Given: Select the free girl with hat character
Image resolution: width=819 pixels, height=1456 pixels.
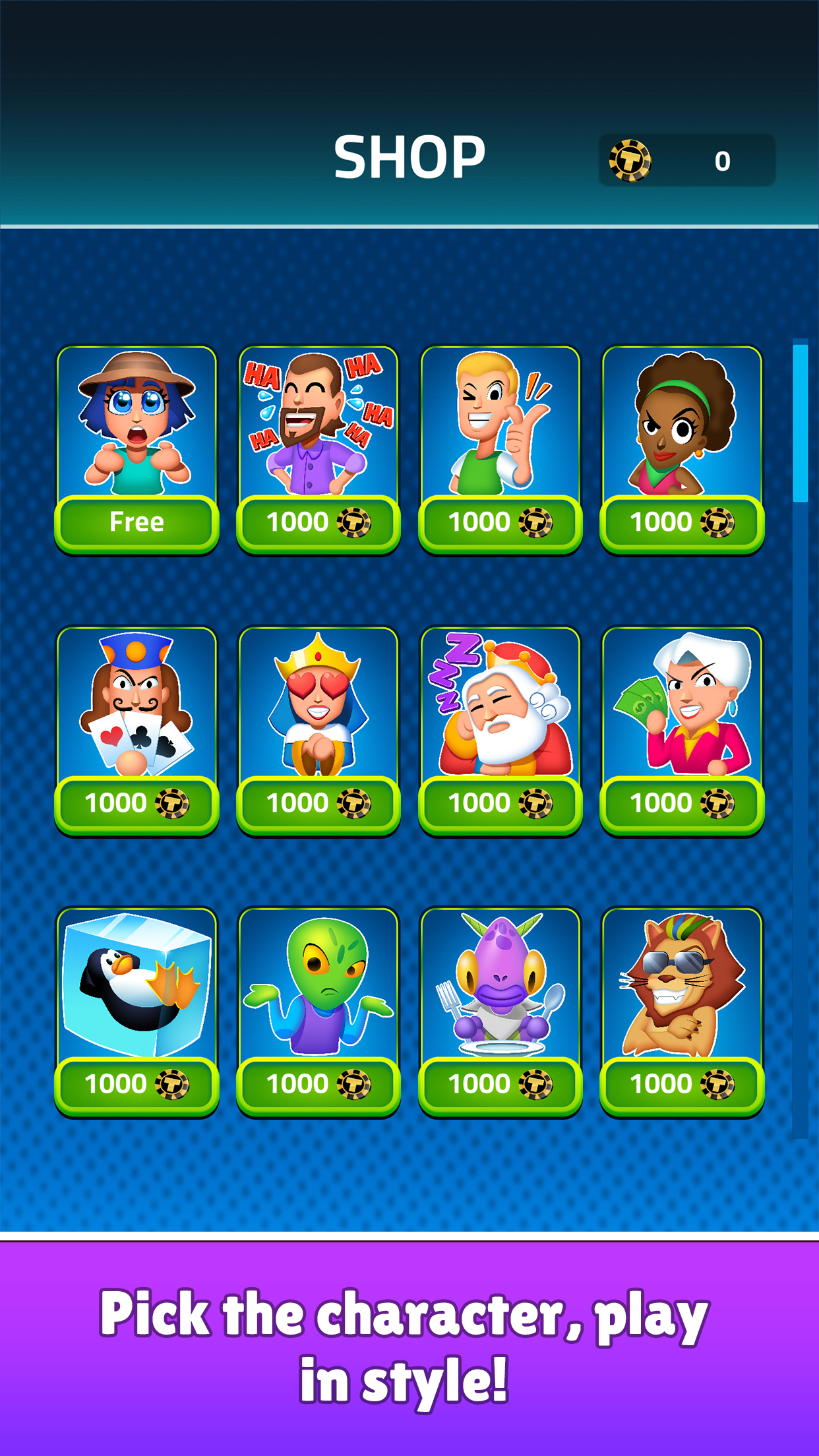Looking at the screenshot, I should (x=136, y=522).
